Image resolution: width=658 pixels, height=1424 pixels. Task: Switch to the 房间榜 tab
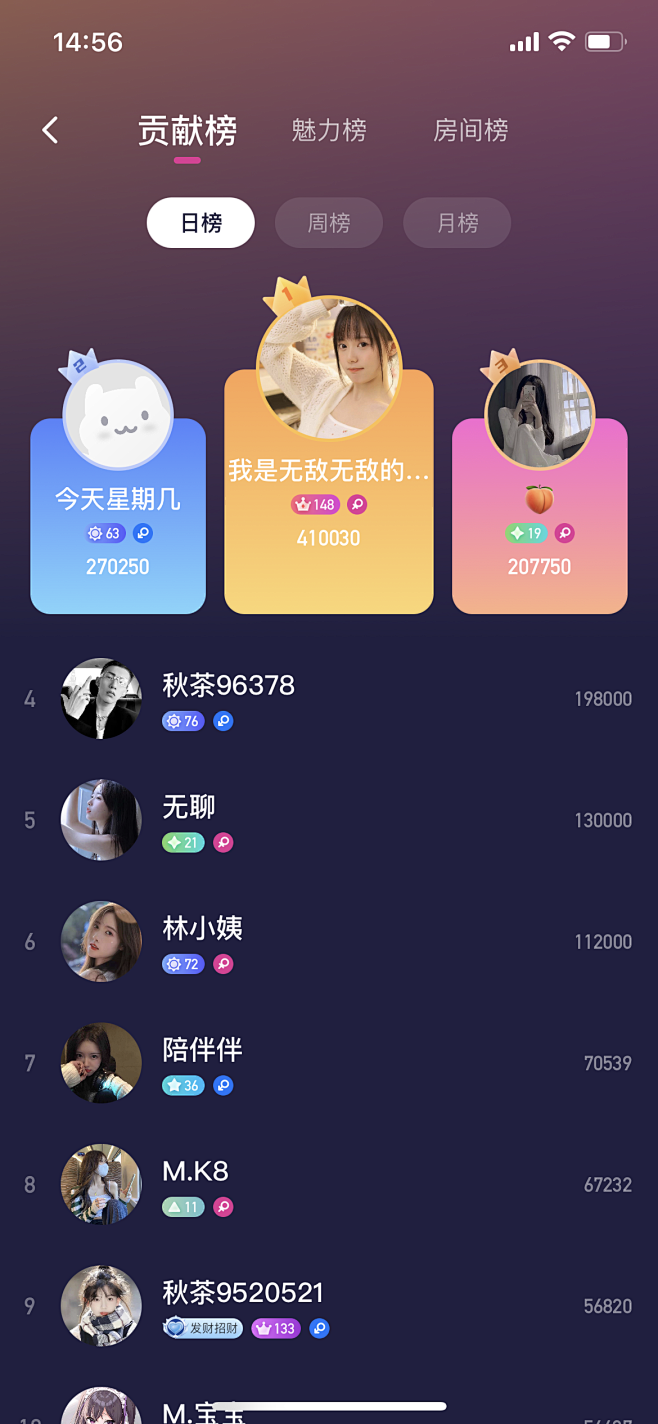pyautogui.click(x=471, y=130)
